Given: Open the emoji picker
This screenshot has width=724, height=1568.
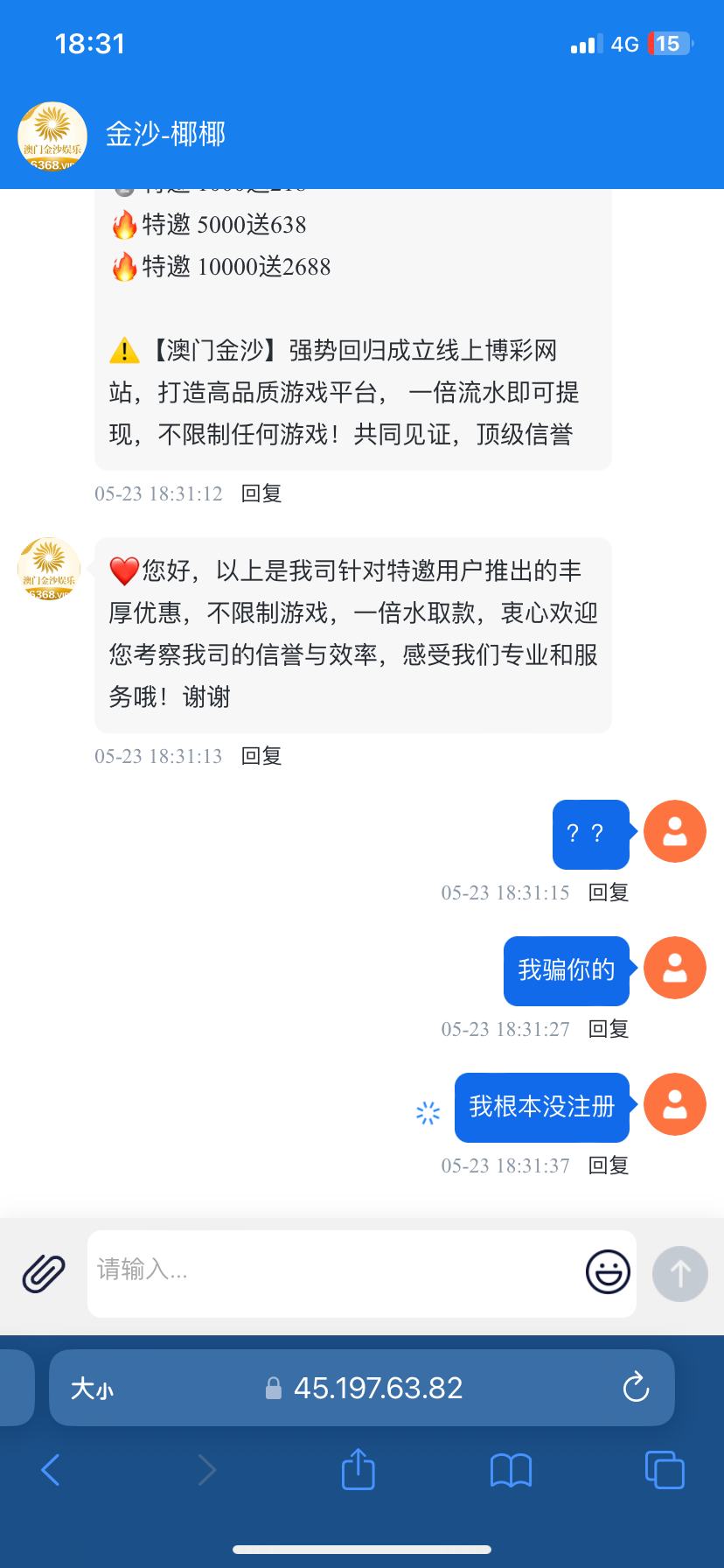Looking at the screenshot, I should (x=608, y=1272).
